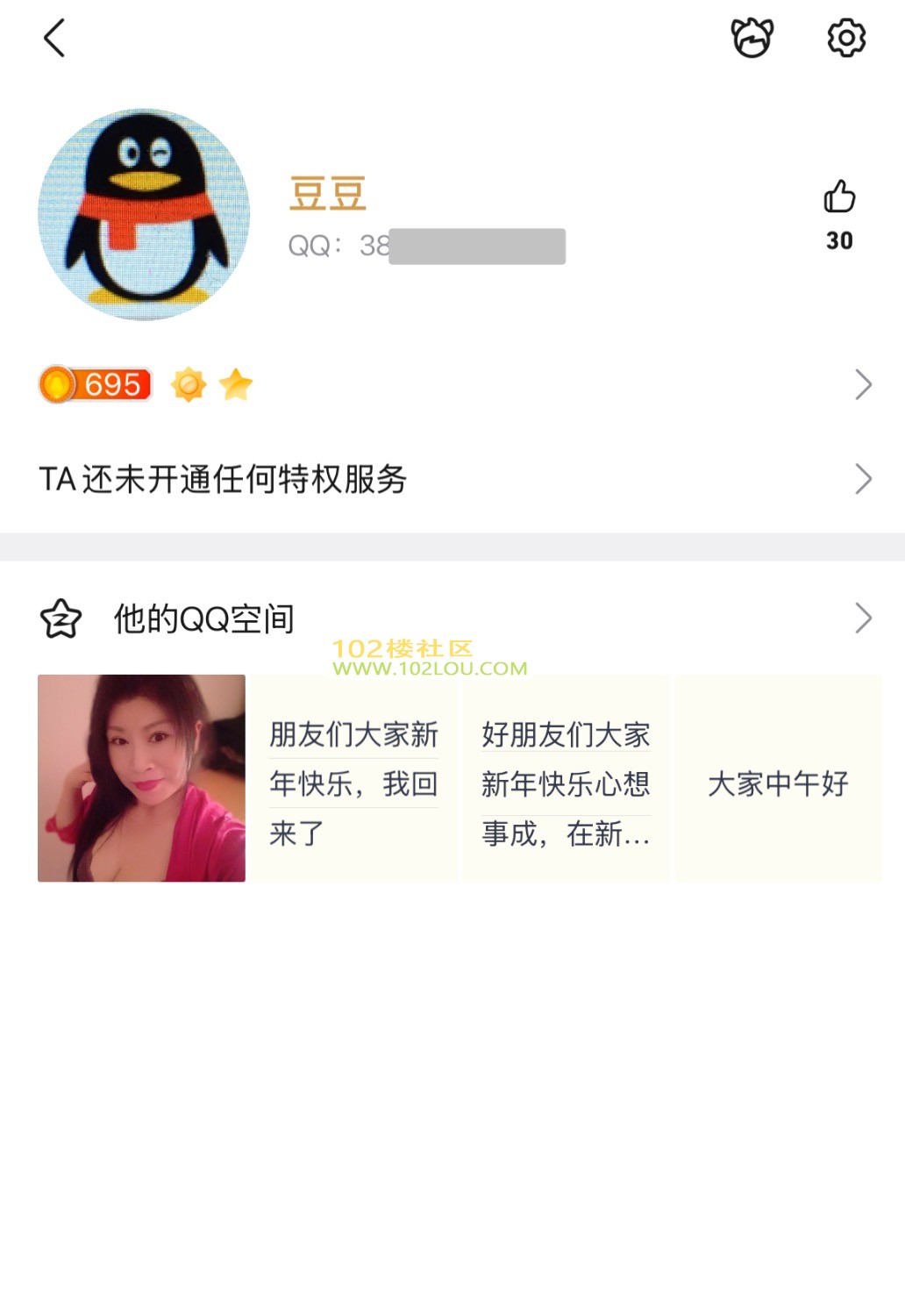Tap the penguin profile avatar
Viewport: 905px width, 1316px height.
pyautogui.click(x=144, y=214)
